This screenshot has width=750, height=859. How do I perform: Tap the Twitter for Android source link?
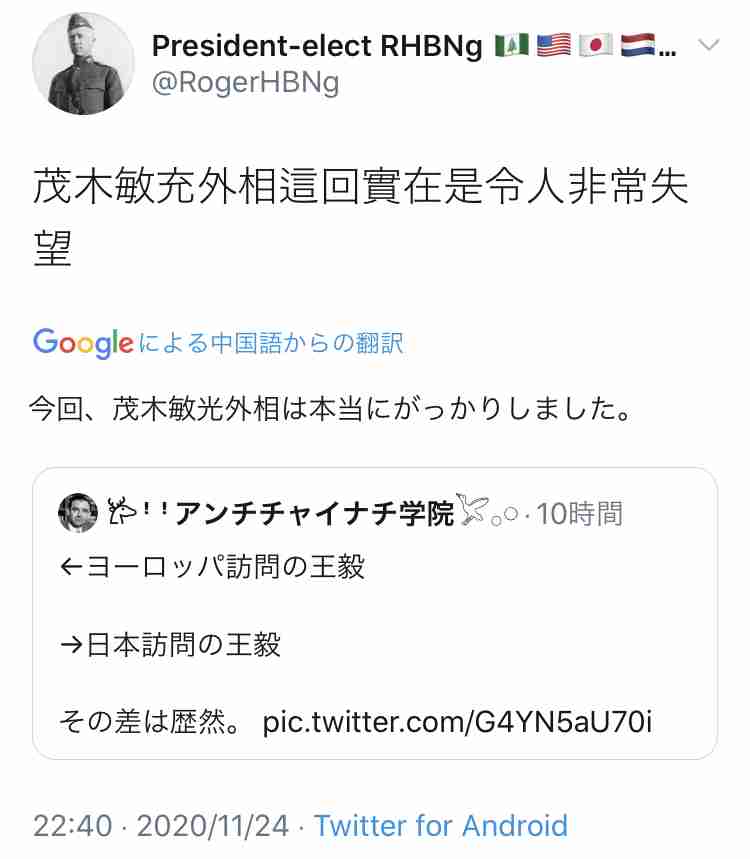tap(440, 826)
